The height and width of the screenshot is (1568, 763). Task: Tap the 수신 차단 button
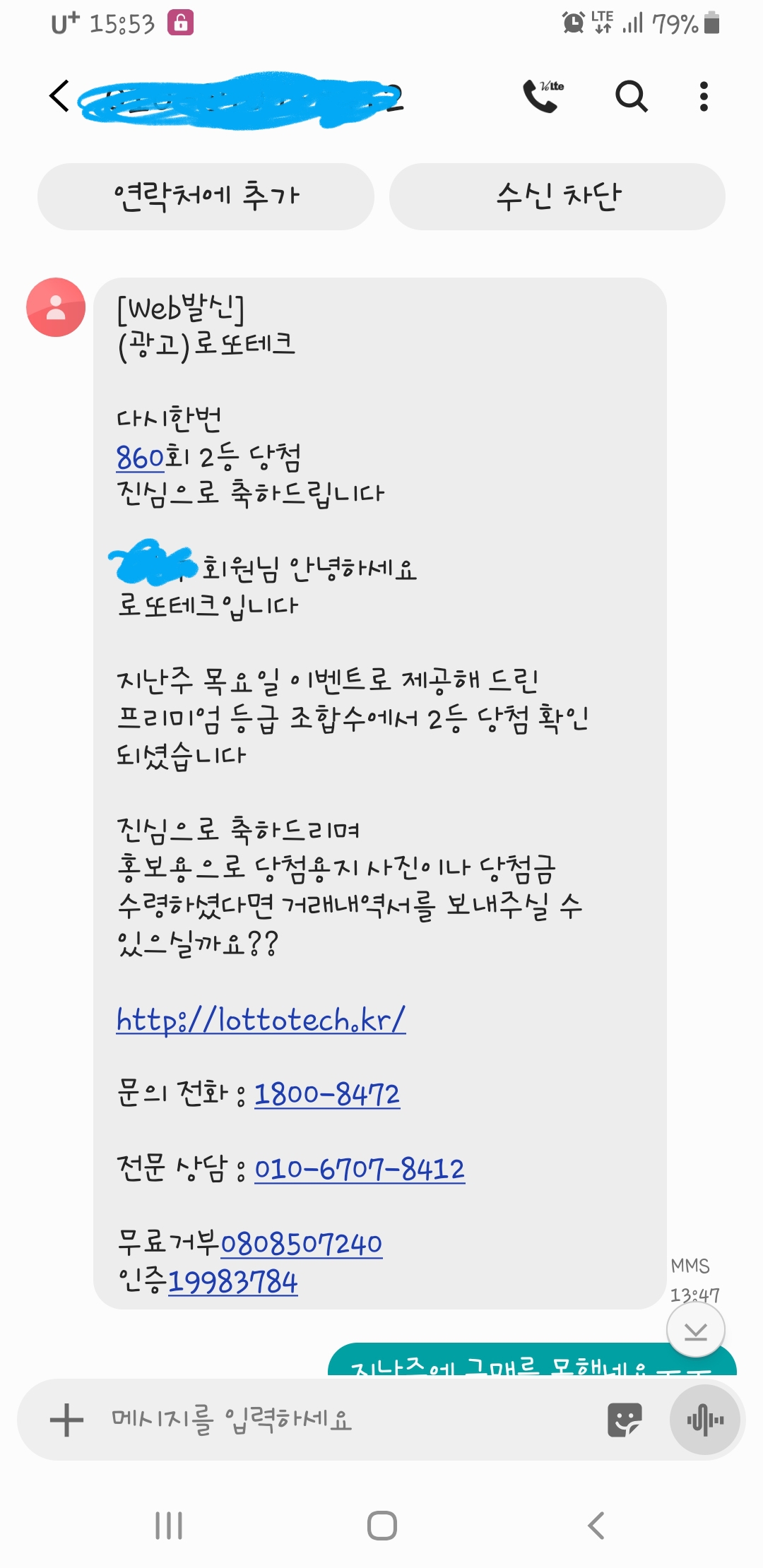tap(557, 196)
